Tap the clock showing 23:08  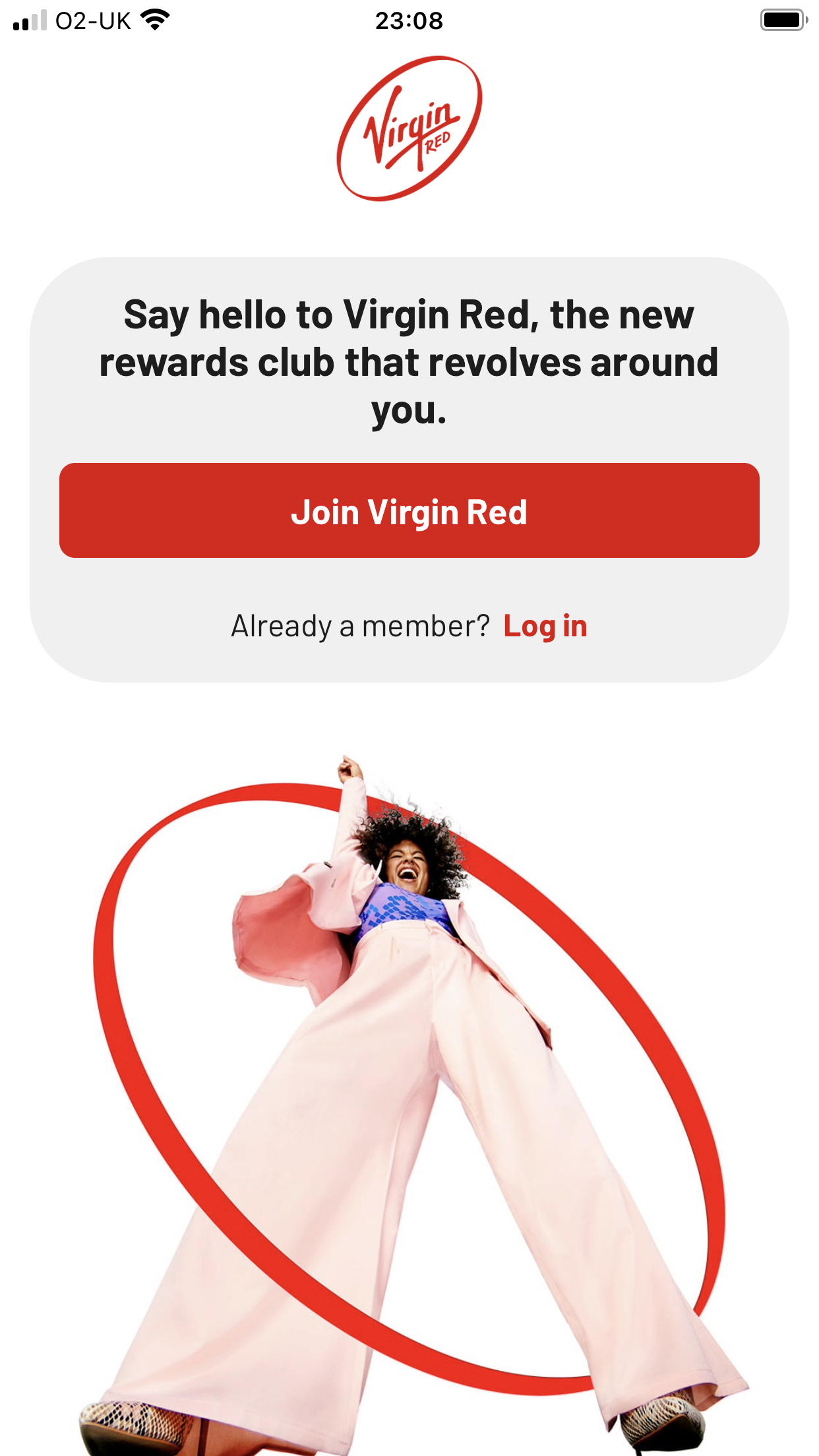(x=409, y=20)
